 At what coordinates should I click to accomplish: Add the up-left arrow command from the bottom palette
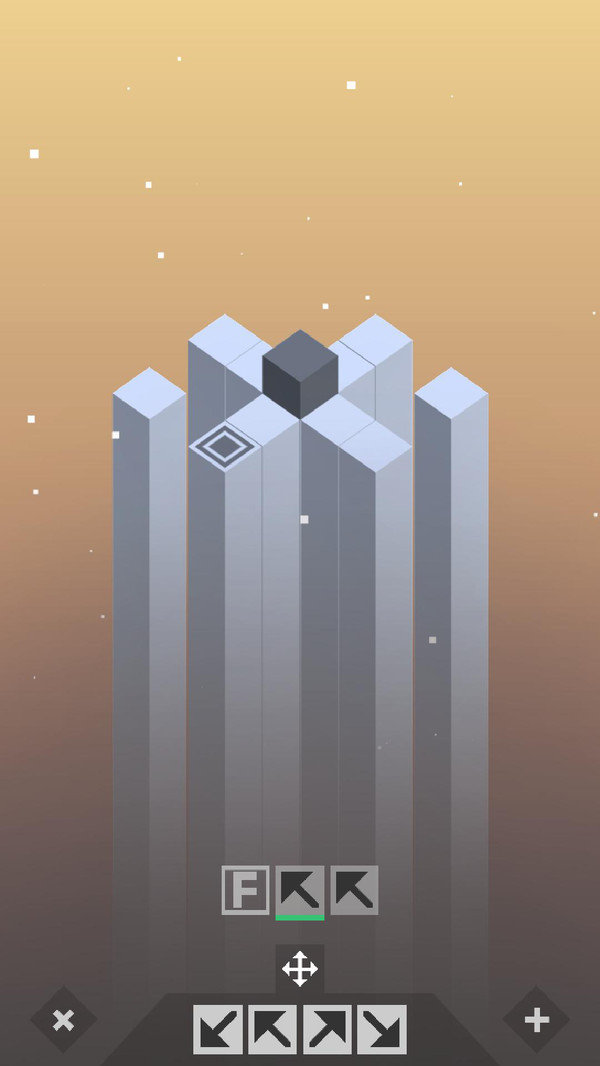272,1029
